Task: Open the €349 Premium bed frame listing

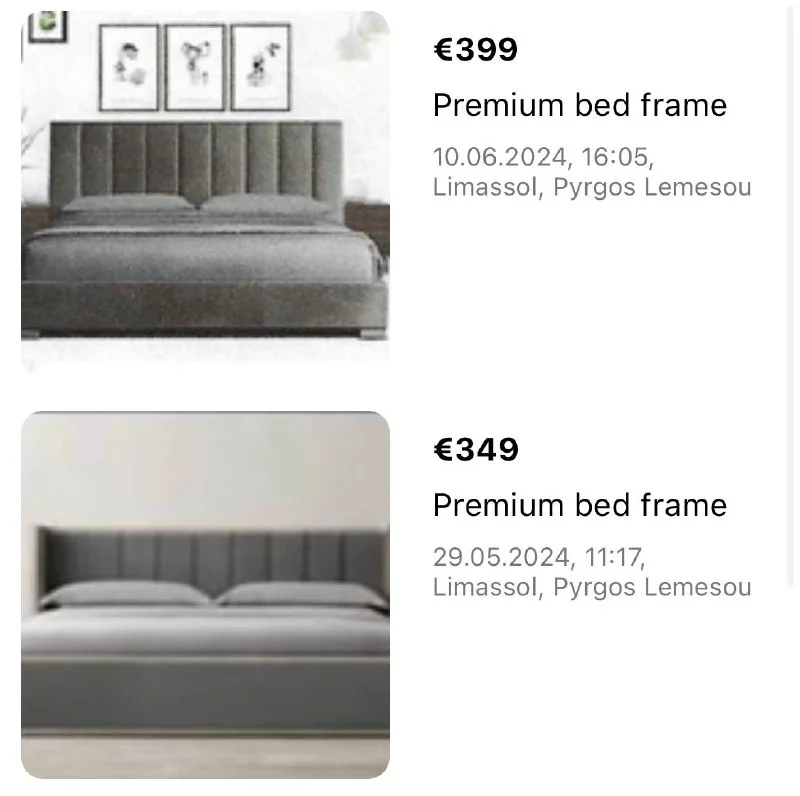Action: [x=579, y=505]
